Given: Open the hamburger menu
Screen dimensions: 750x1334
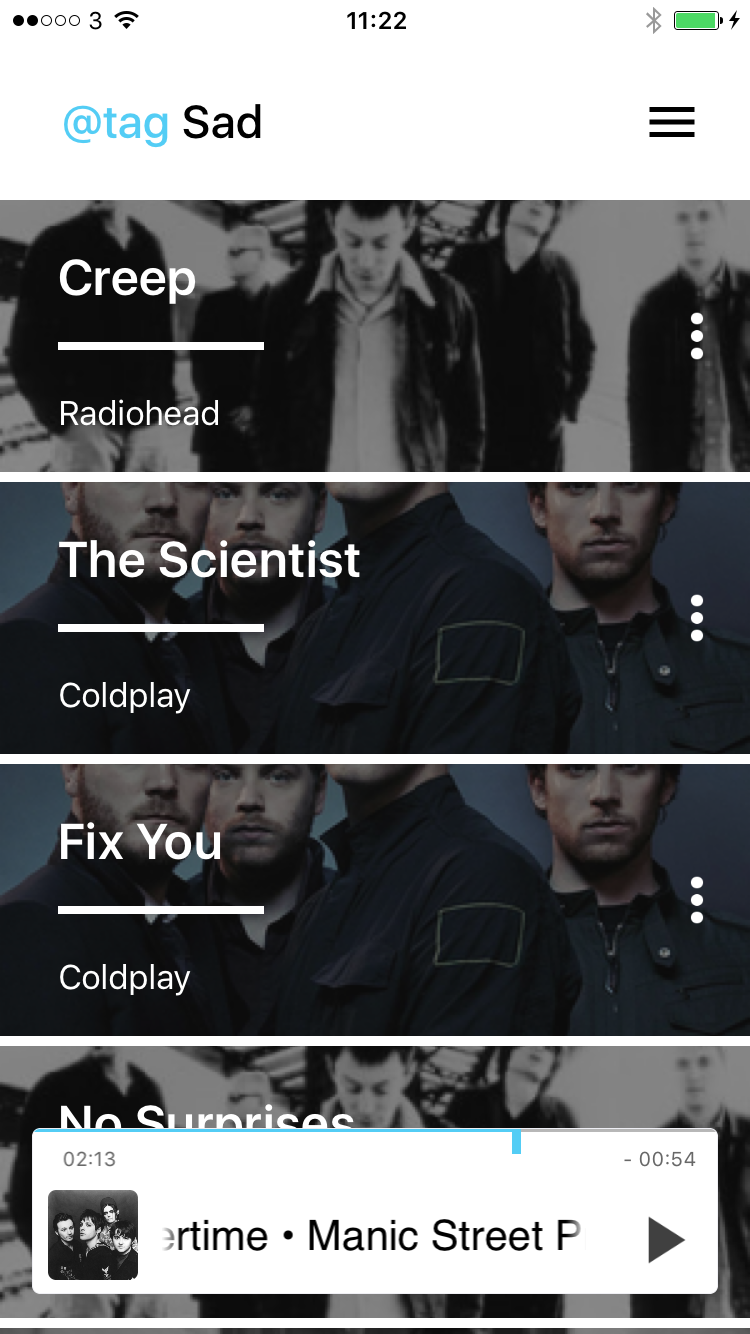Looking at the screenshot, I should click(671, 123).
